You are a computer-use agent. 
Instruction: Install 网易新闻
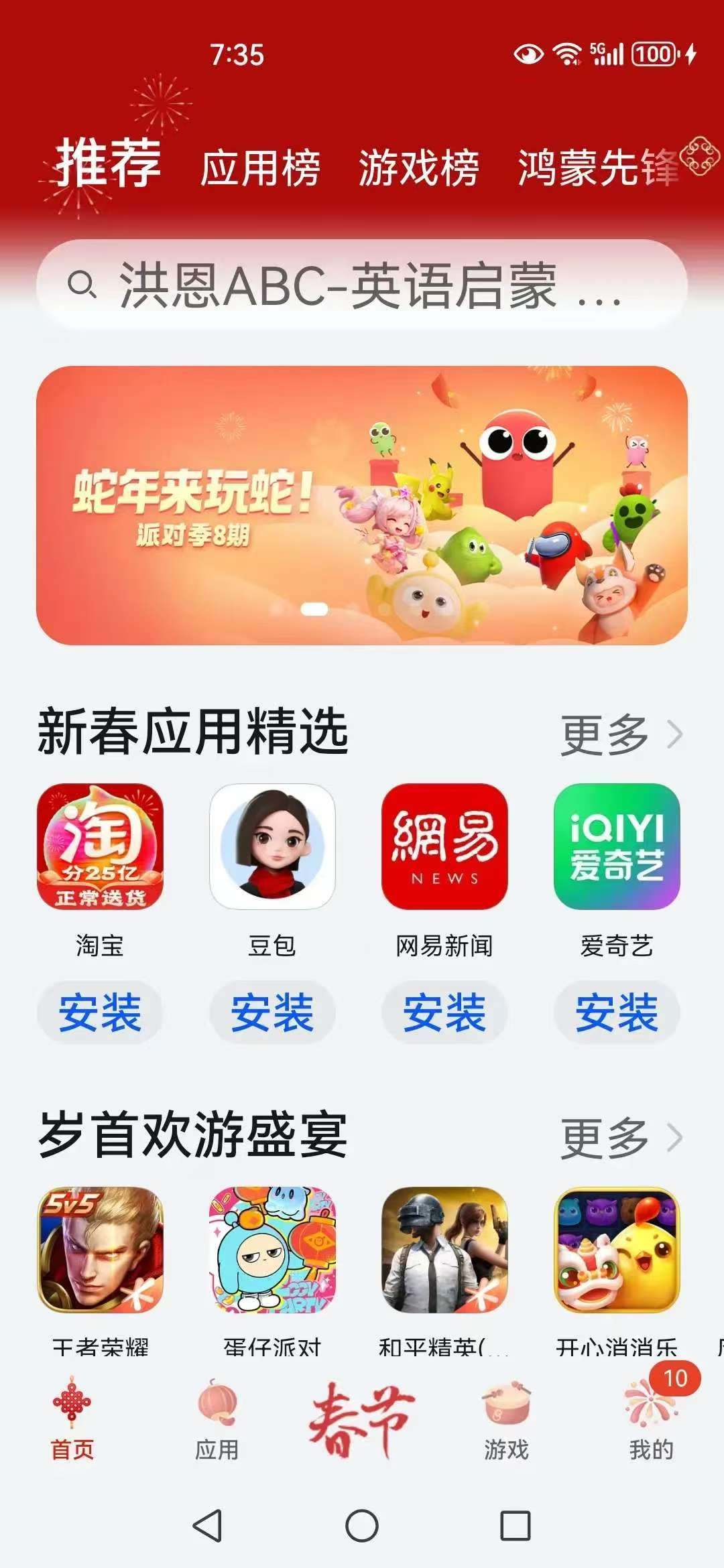[444, 1012]
